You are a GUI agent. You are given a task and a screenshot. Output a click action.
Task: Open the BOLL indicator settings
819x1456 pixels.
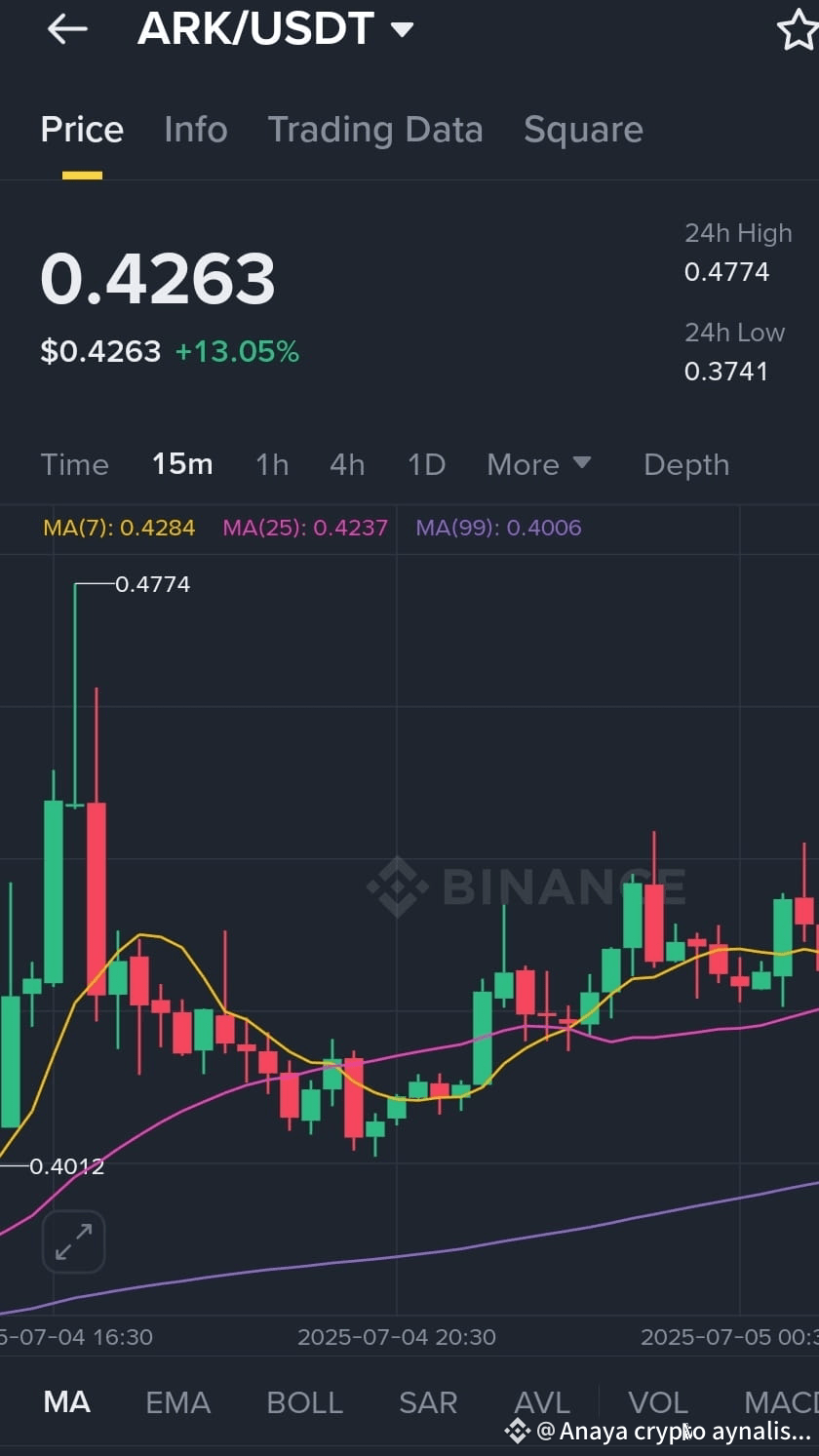coord(304,1401)
